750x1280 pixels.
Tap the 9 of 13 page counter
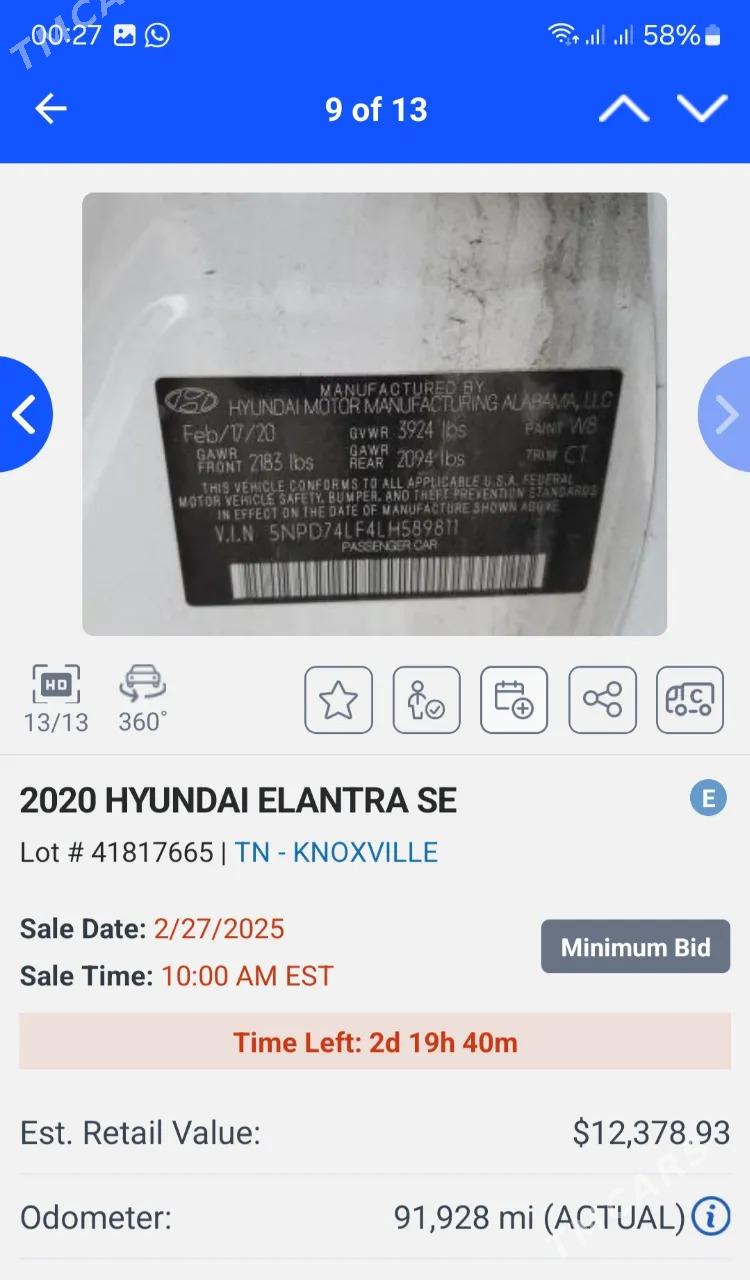coord(375,110)
